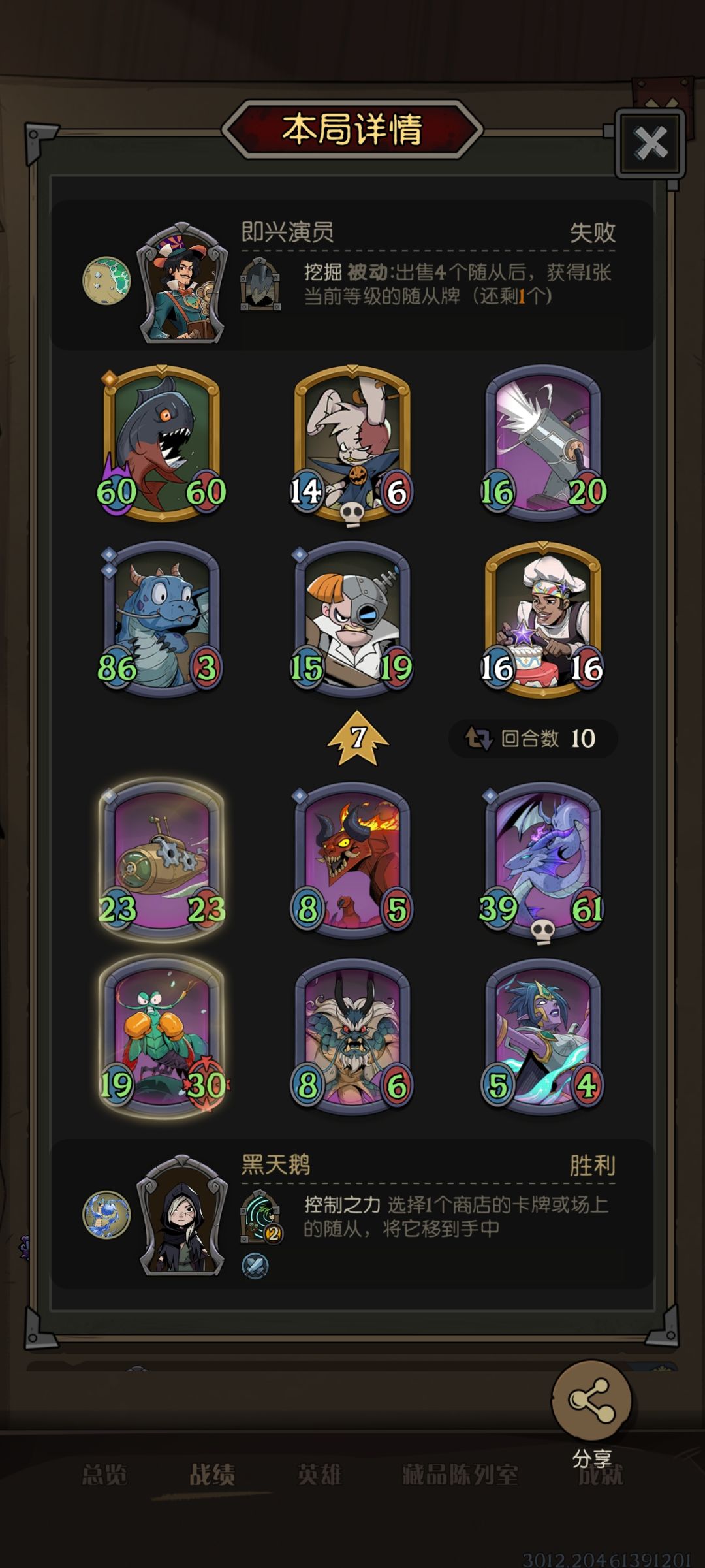Tap the 60/60 piranha minion card
Image resolution: width=705 pixels, height=1568 pixels.
(x=162, y=443)
